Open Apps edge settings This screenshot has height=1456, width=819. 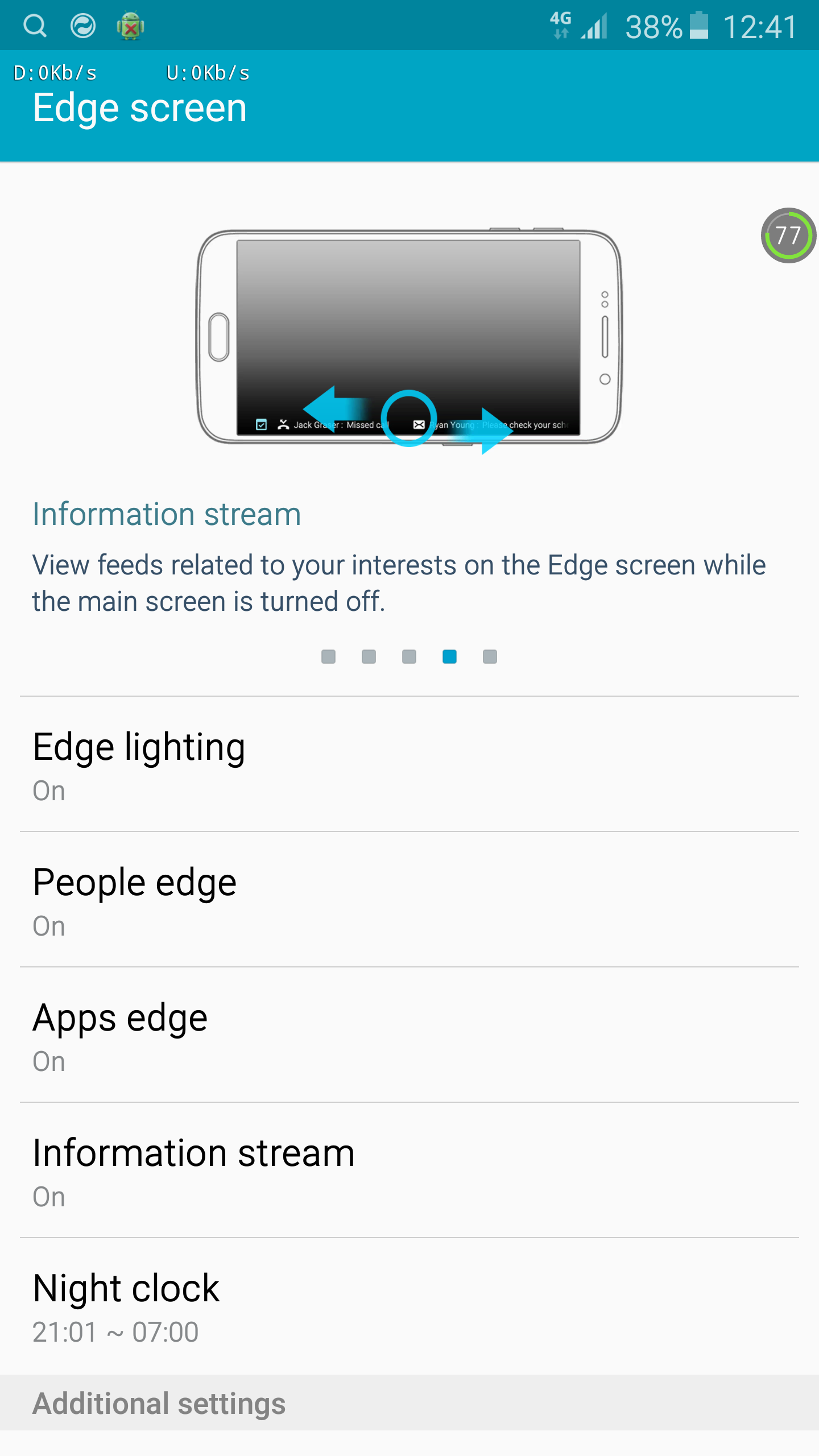[x=409, y=1035]
